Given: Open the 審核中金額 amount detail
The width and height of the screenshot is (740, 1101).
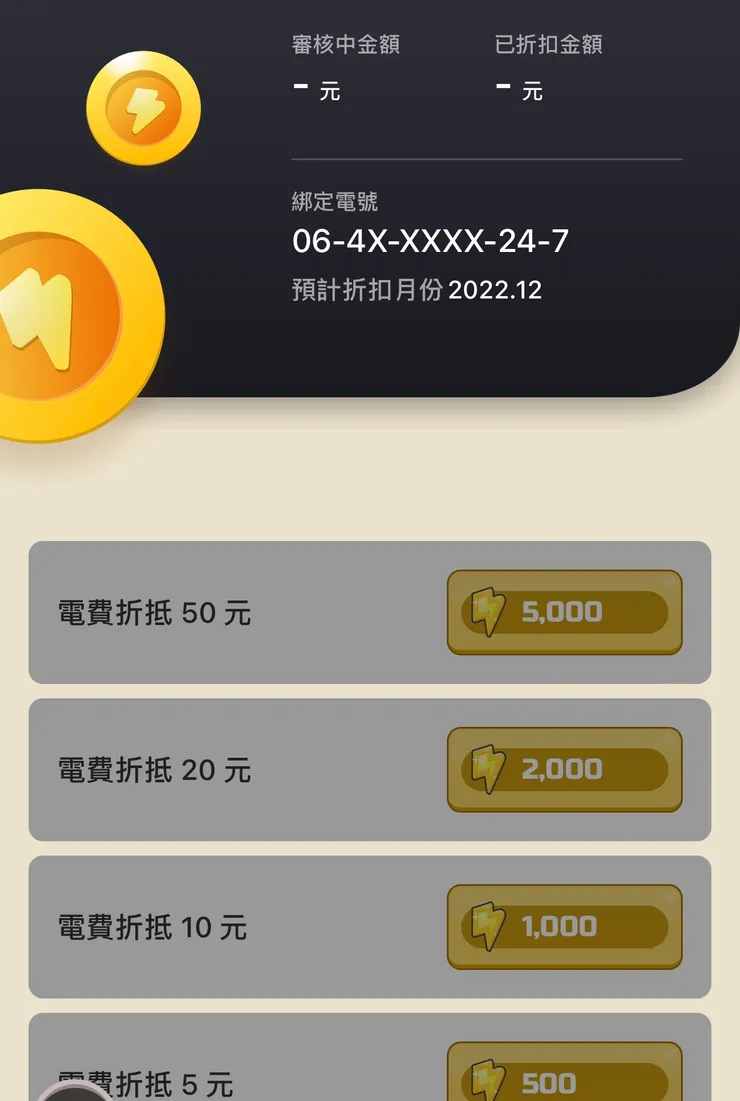Looking at the screenshot, I should pos(313,90).
